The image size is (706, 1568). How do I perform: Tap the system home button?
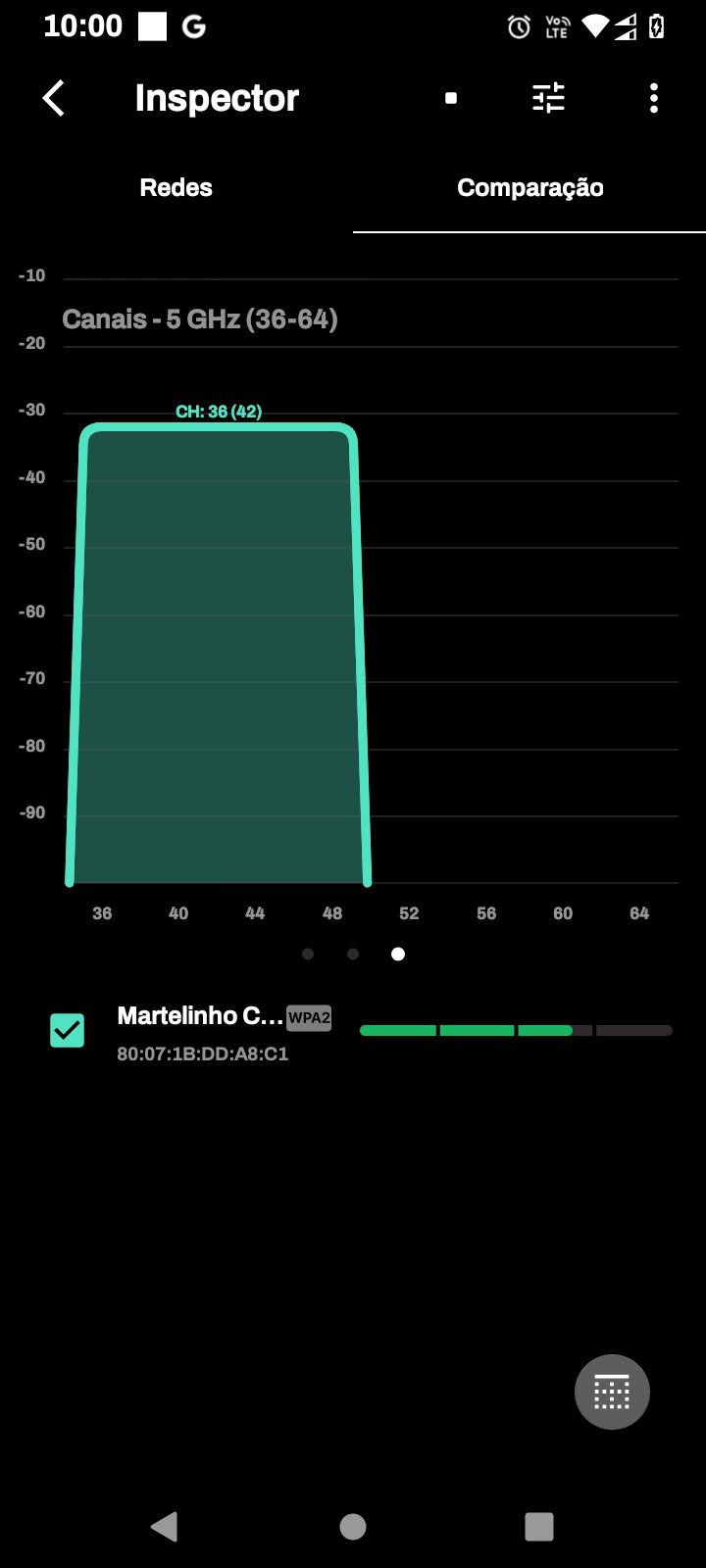point(353,1526)
